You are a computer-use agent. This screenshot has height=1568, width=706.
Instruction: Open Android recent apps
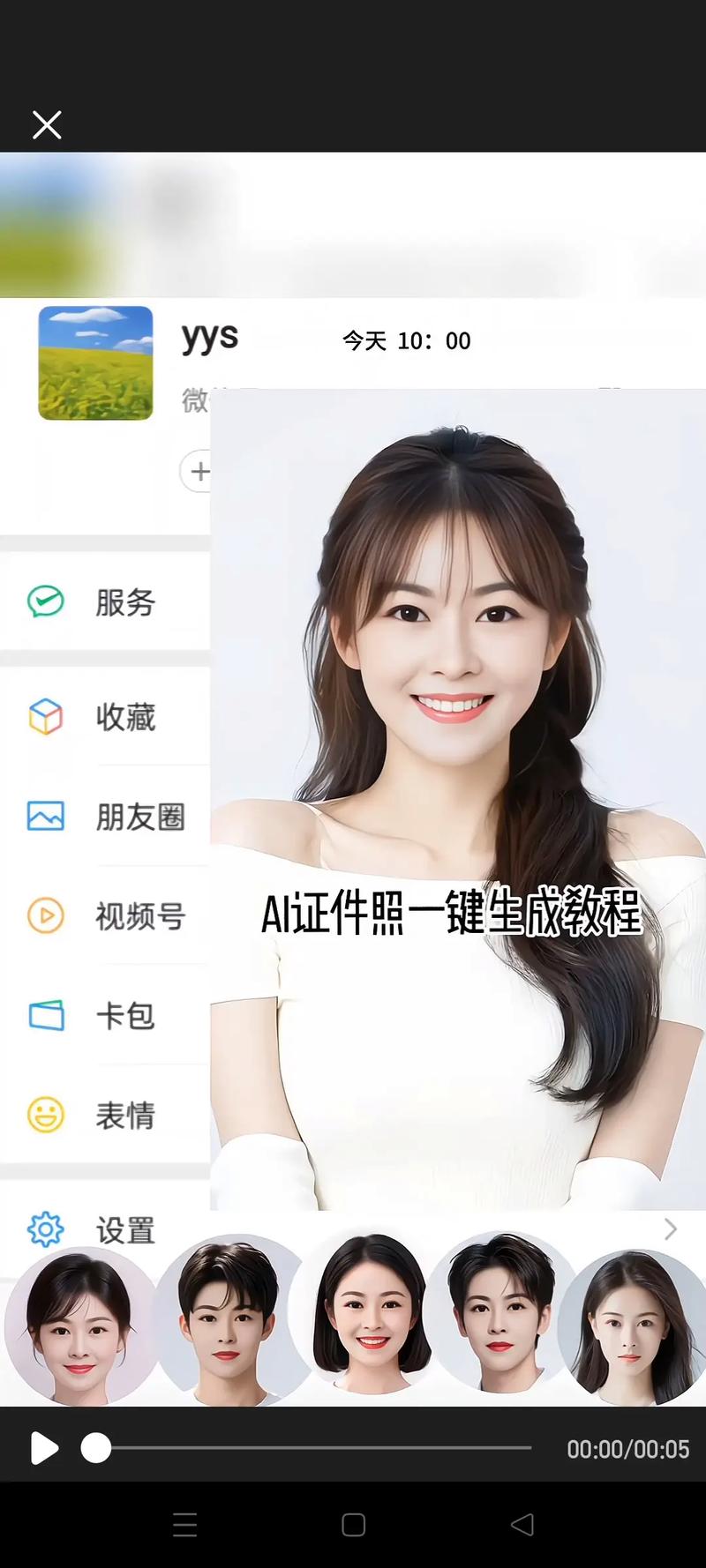185,1523
